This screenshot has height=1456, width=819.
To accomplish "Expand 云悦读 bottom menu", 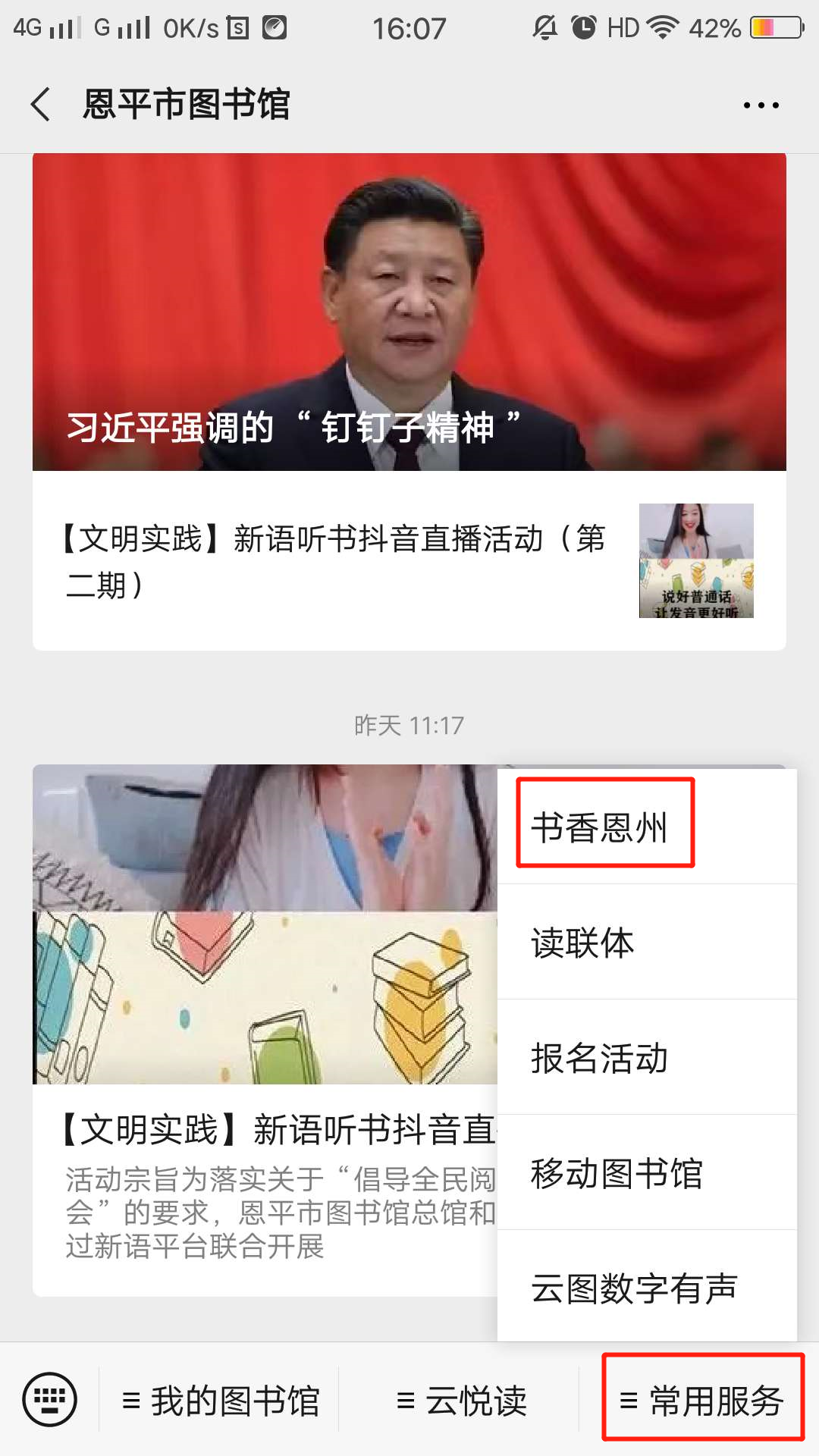I will [x=461, y=1401].
